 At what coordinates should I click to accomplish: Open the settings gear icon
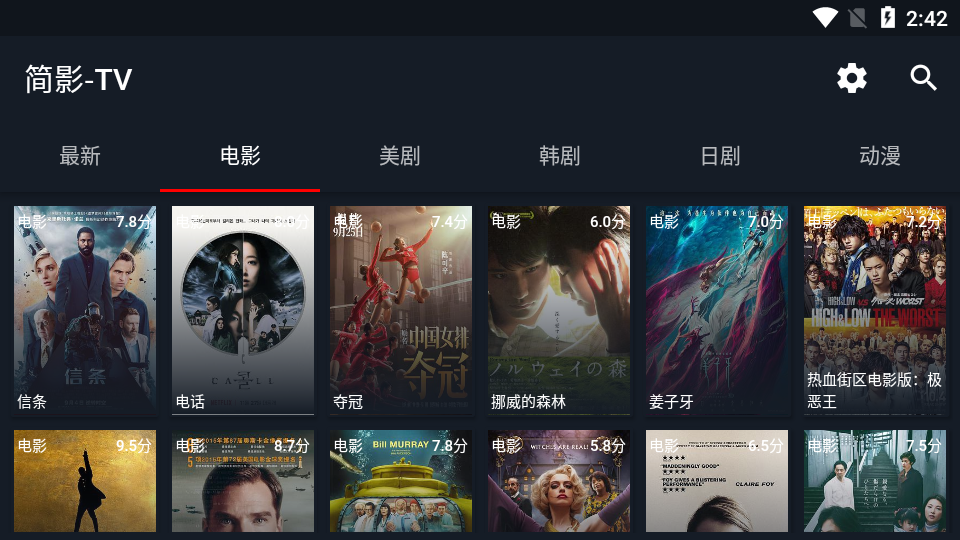(x=852, y=78)
